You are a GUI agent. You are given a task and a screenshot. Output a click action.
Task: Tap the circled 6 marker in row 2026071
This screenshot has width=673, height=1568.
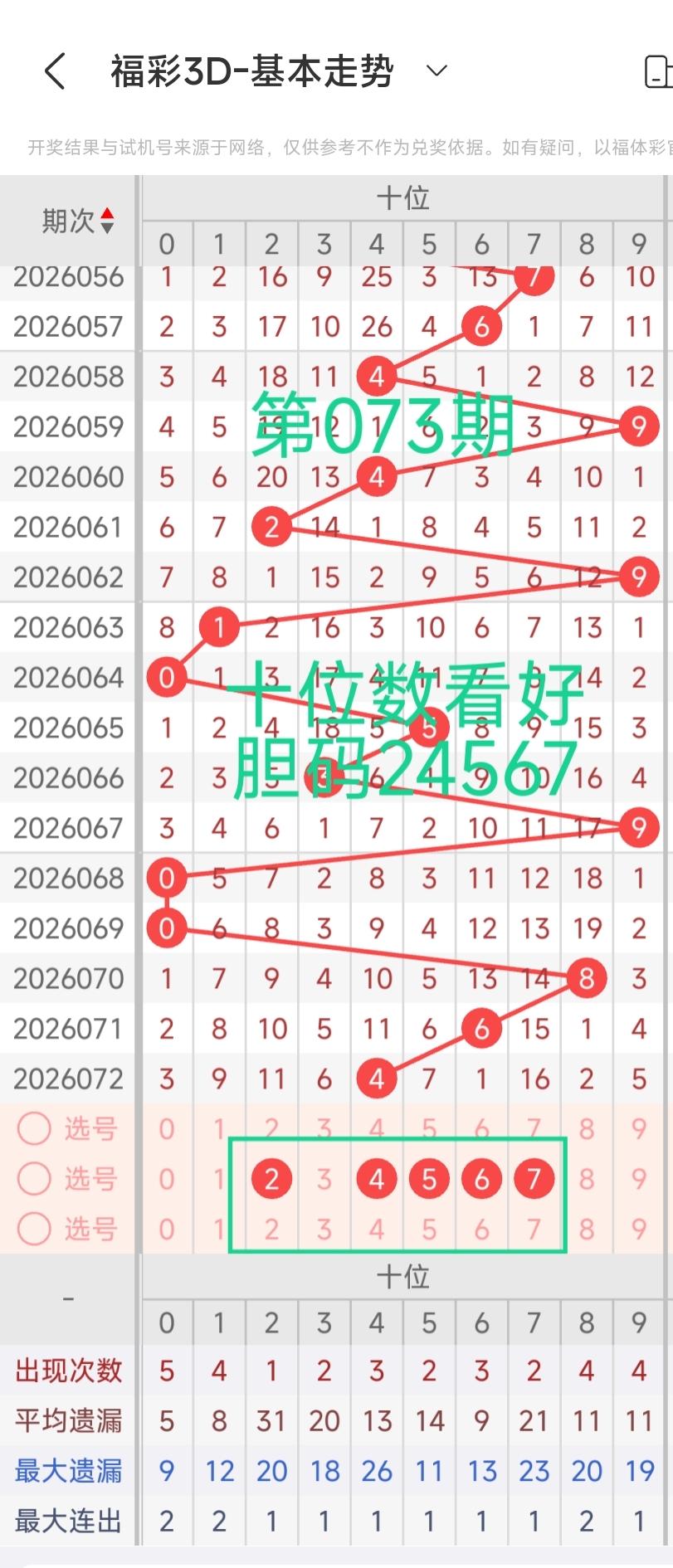[x=480, y=1028]
